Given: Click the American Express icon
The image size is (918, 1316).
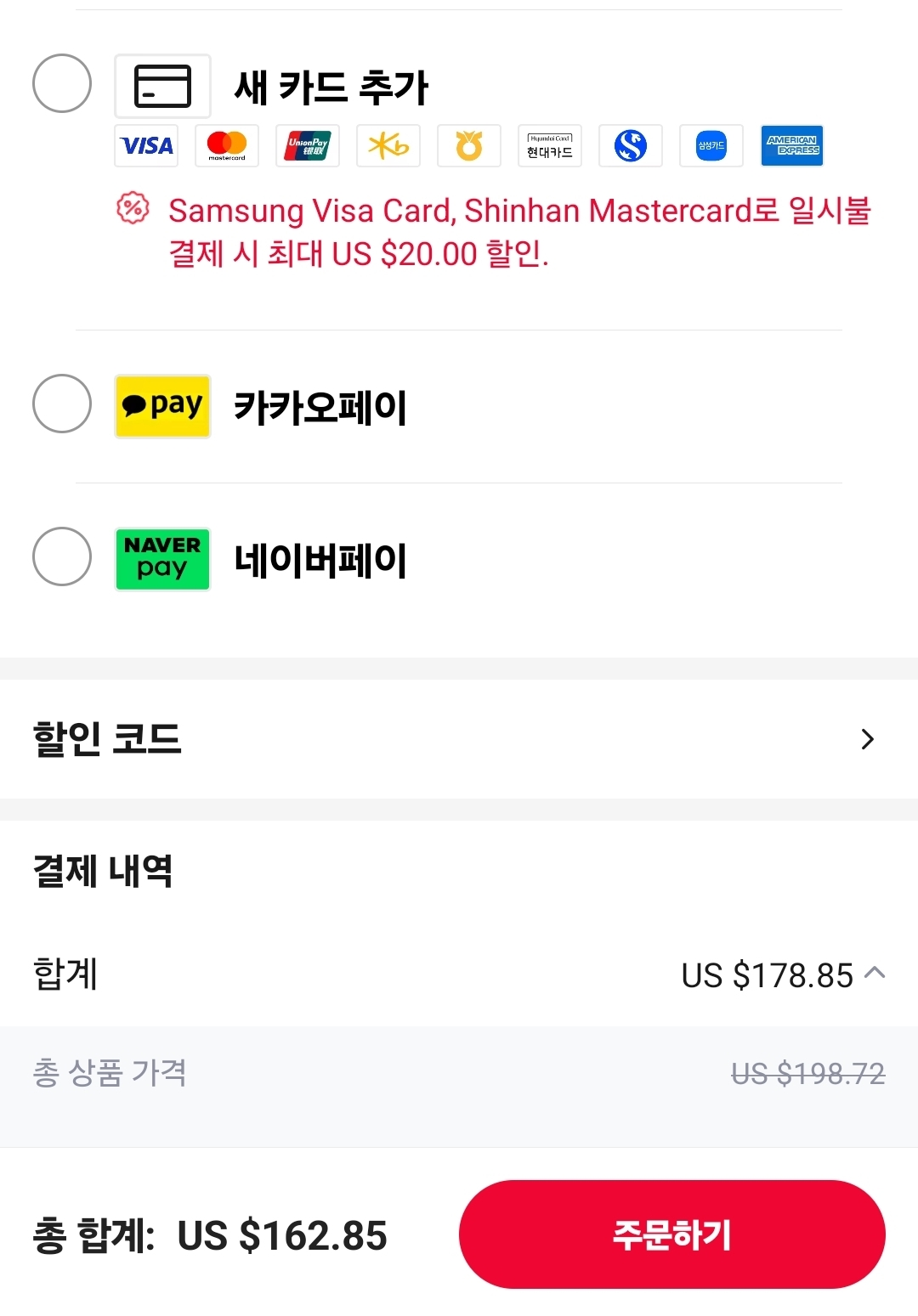Looking at the screenshot, I should pyautogui.click(x=791, y=145).
